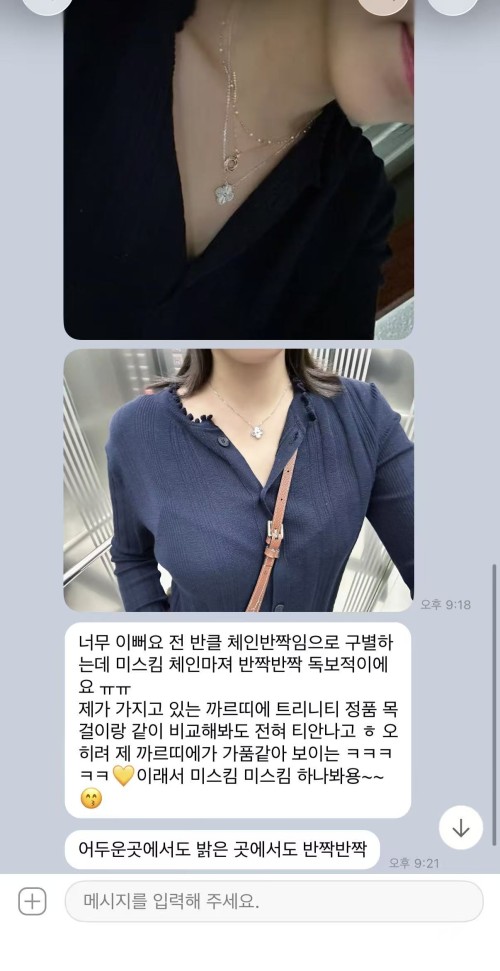Focus the message input field
The image size is (500, 971).
[274, 902]
